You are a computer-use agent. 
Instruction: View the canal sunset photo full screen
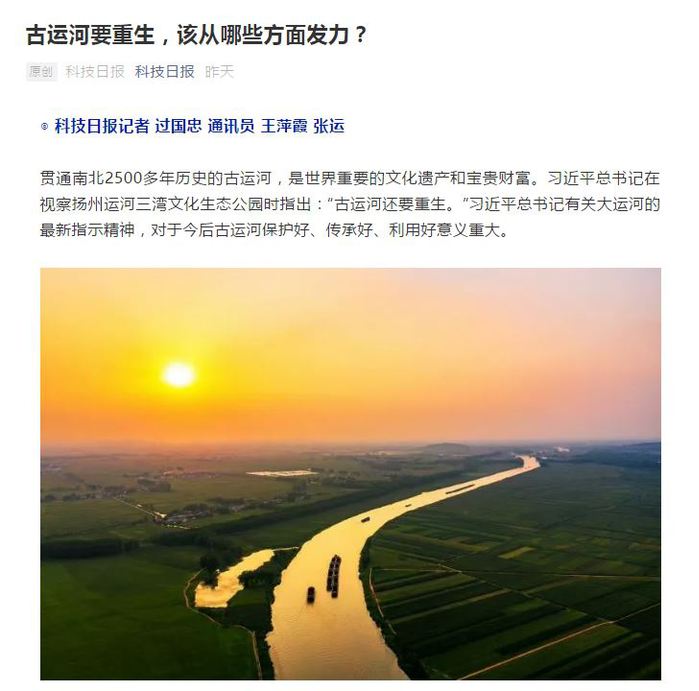point(350,473)
